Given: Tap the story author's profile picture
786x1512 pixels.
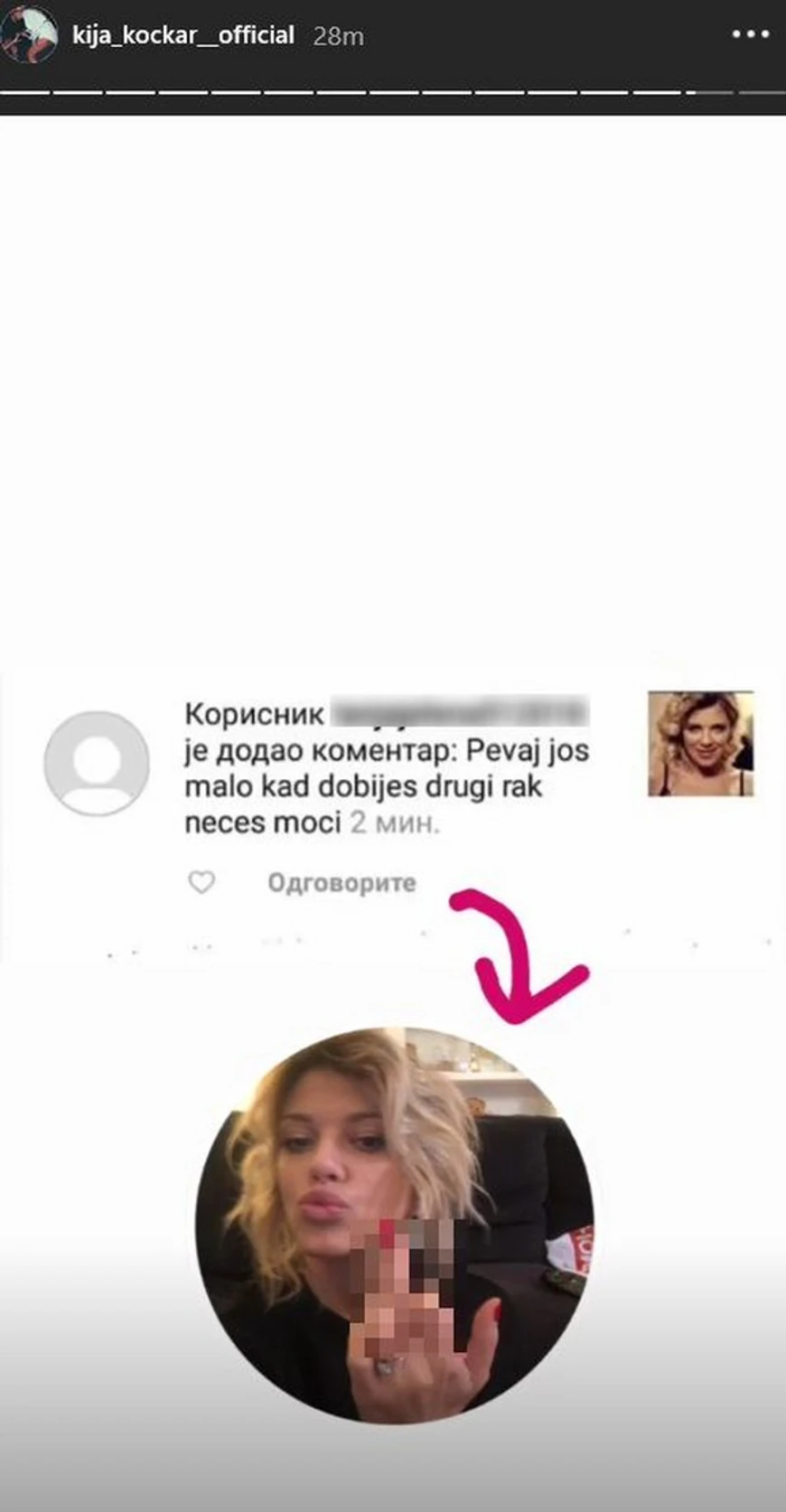Looking at the screenshot, I should [x=30, y=35].
